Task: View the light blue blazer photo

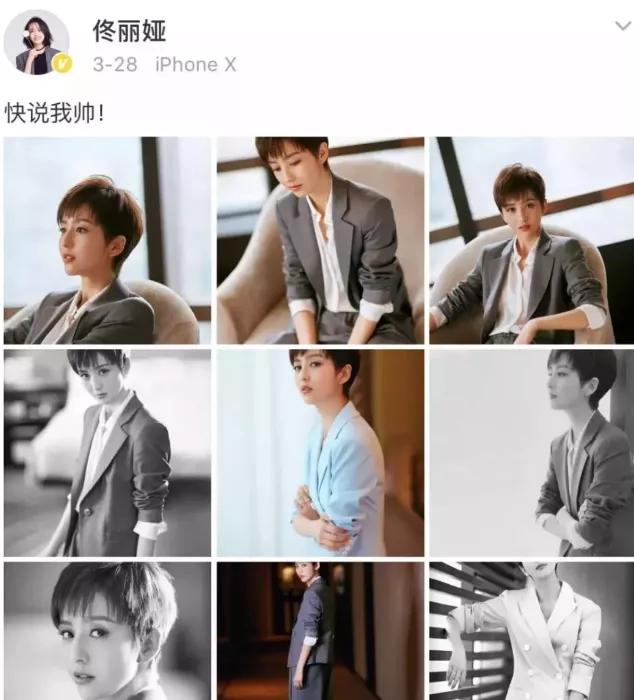Action: [320, 452]
